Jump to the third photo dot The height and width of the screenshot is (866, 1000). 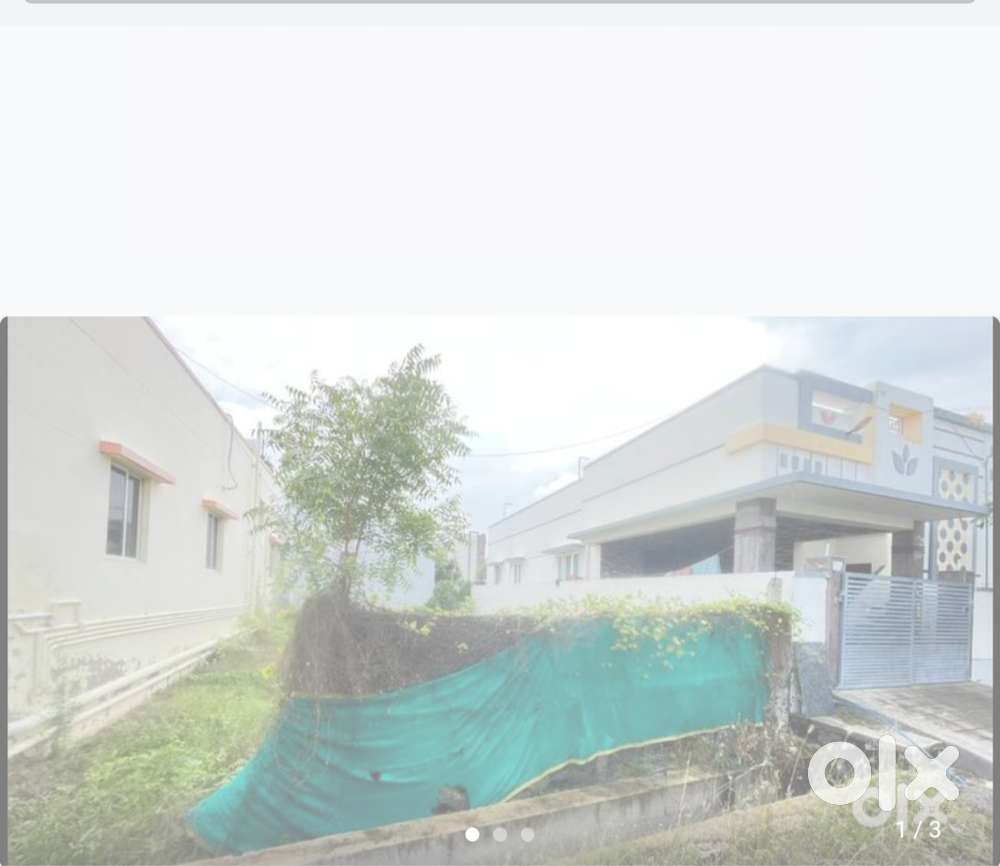(x=527, y=834)
